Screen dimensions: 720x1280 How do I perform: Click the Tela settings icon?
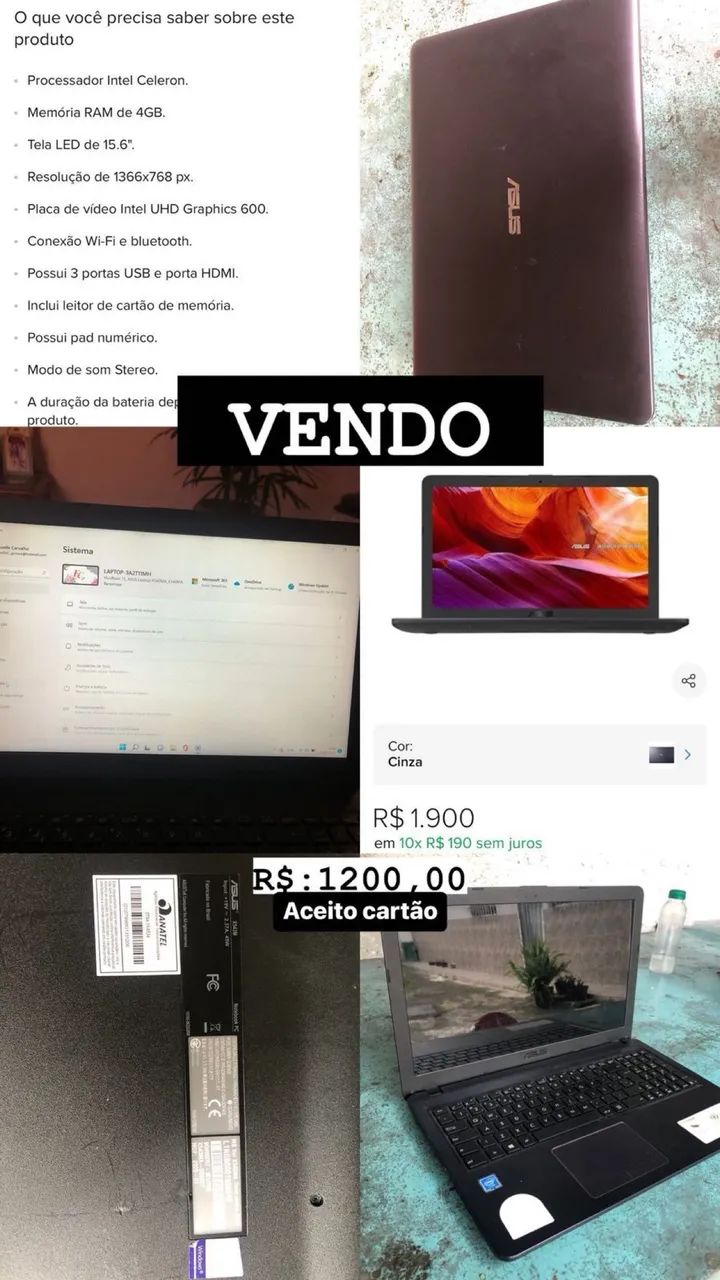click(x=68, y=603)
